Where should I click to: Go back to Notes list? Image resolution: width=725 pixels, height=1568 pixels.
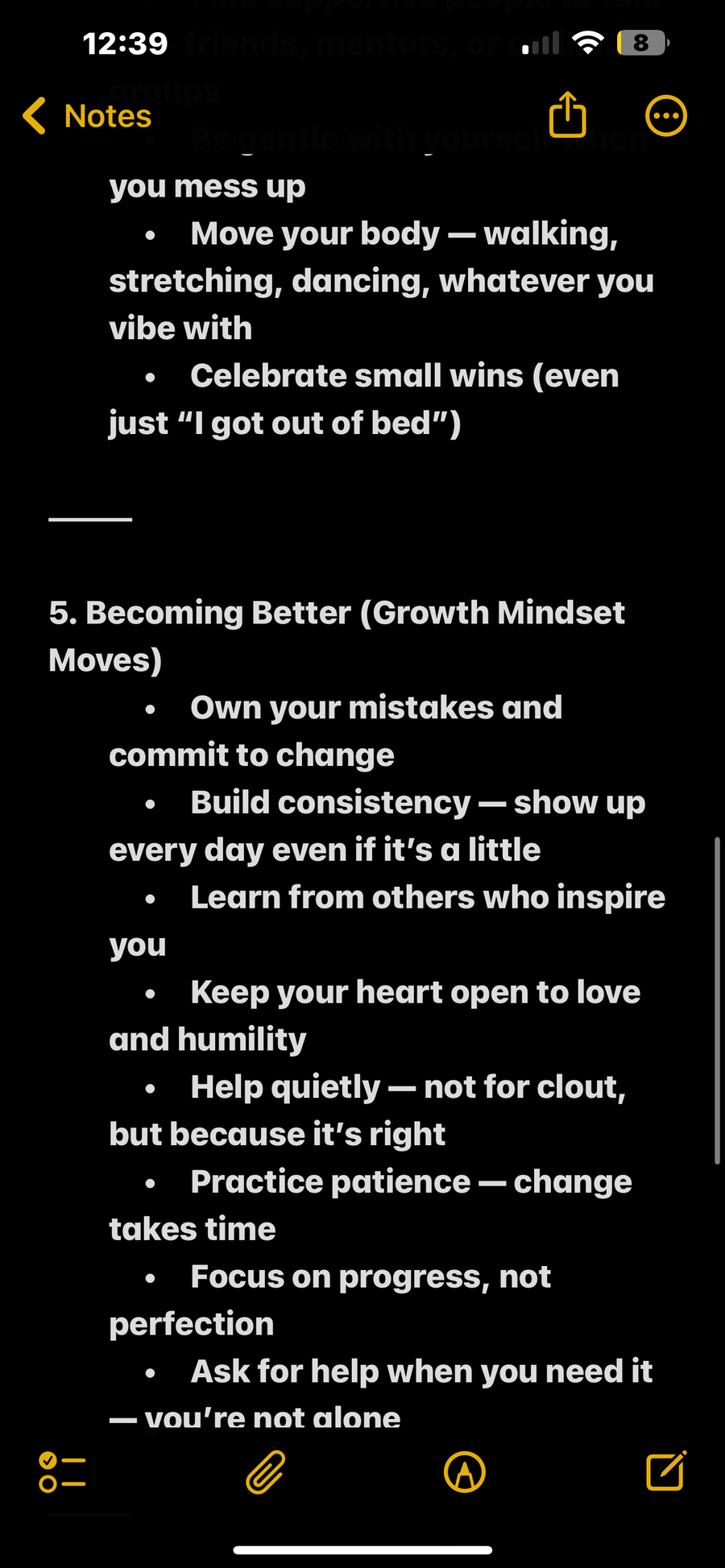(87, 116)
